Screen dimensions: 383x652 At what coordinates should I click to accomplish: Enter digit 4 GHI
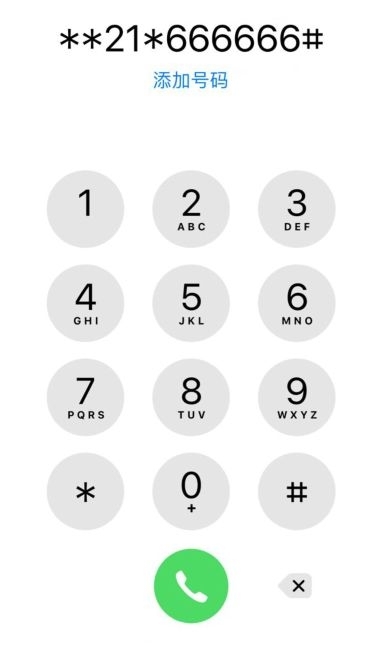pyautogui.click(x=86, y=303)
